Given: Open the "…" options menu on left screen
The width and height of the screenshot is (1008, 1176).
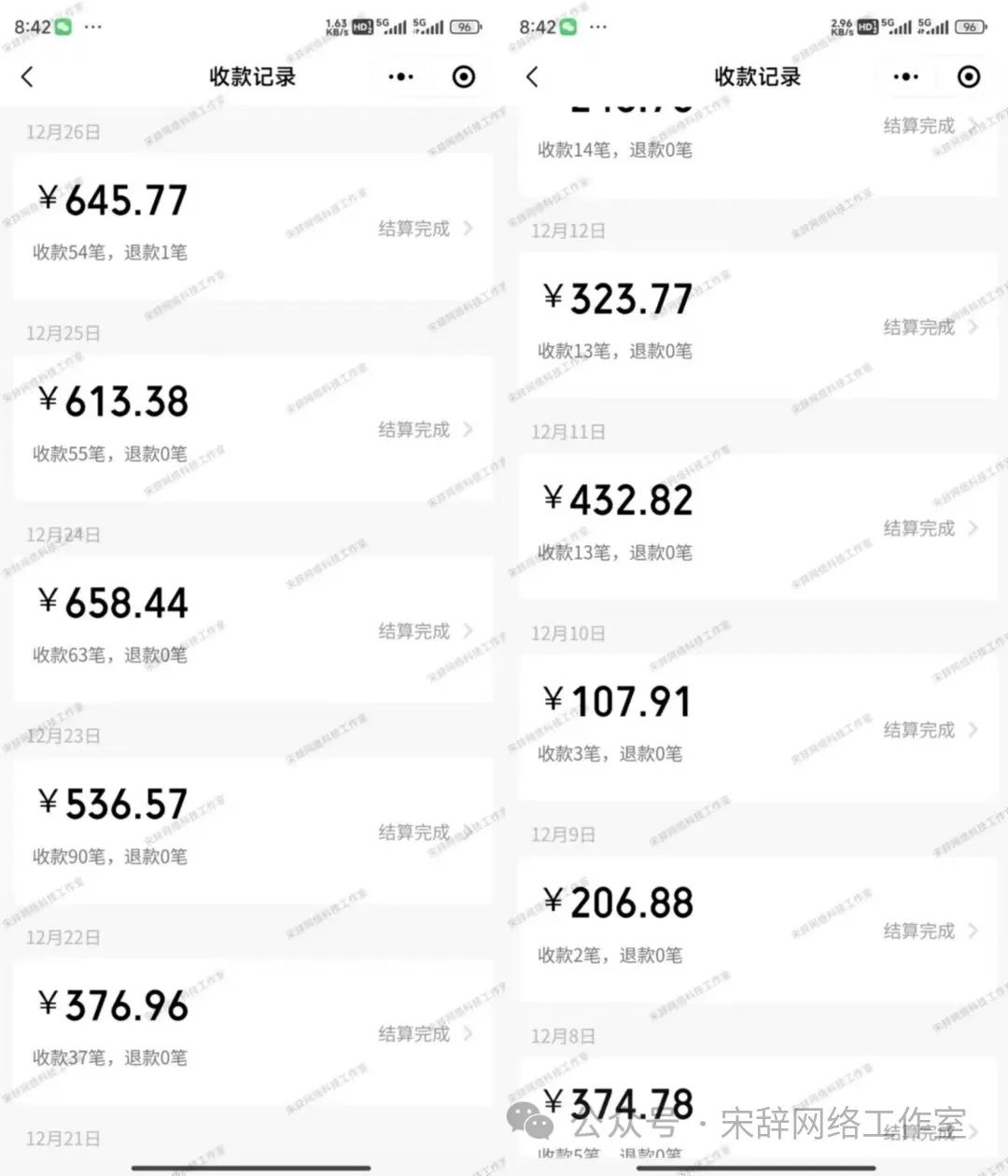Looking at the screenshot, I should tap(399, 77).
